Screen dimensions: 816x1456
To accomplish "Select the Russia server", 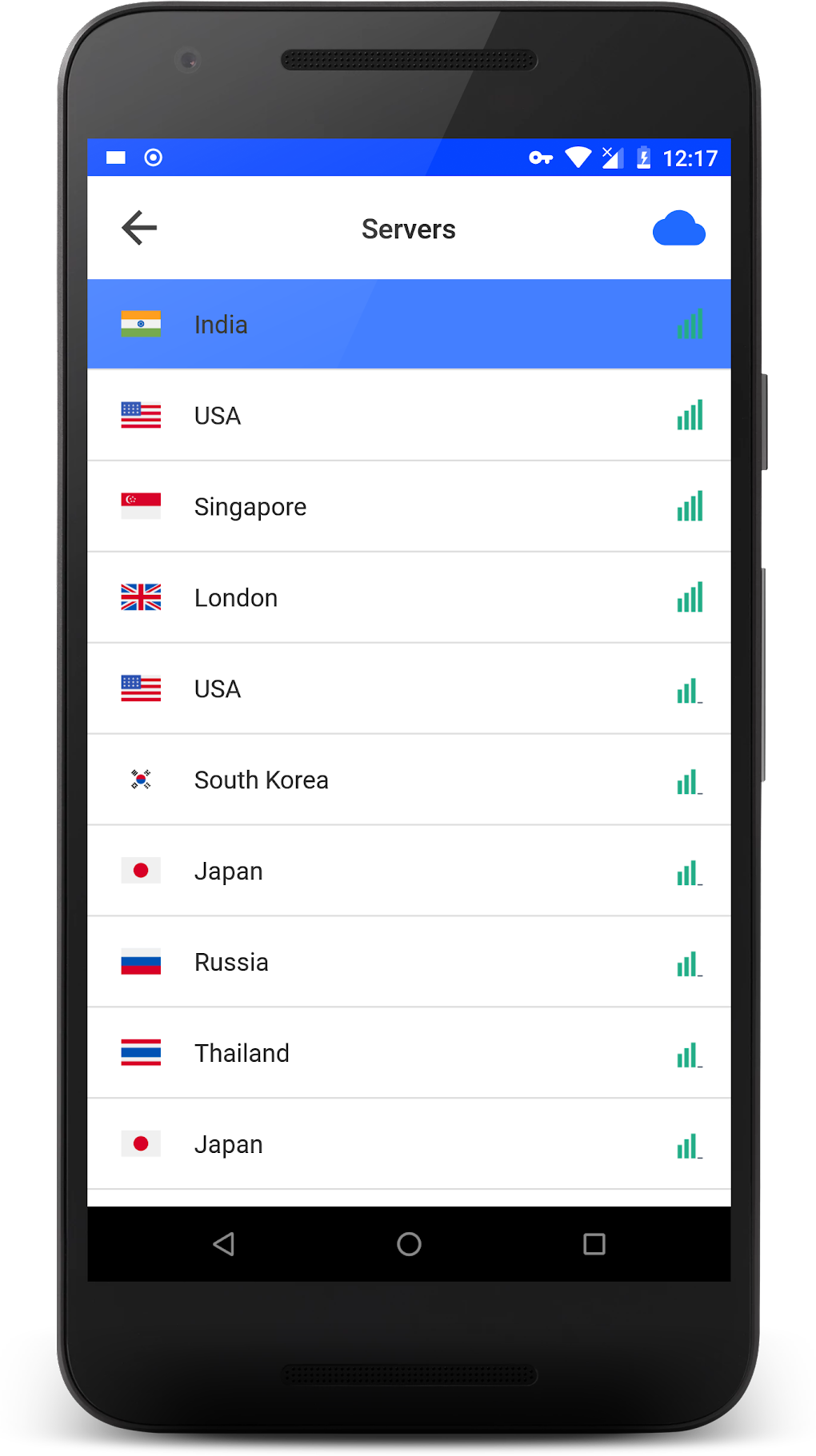I will click(409, 963).
